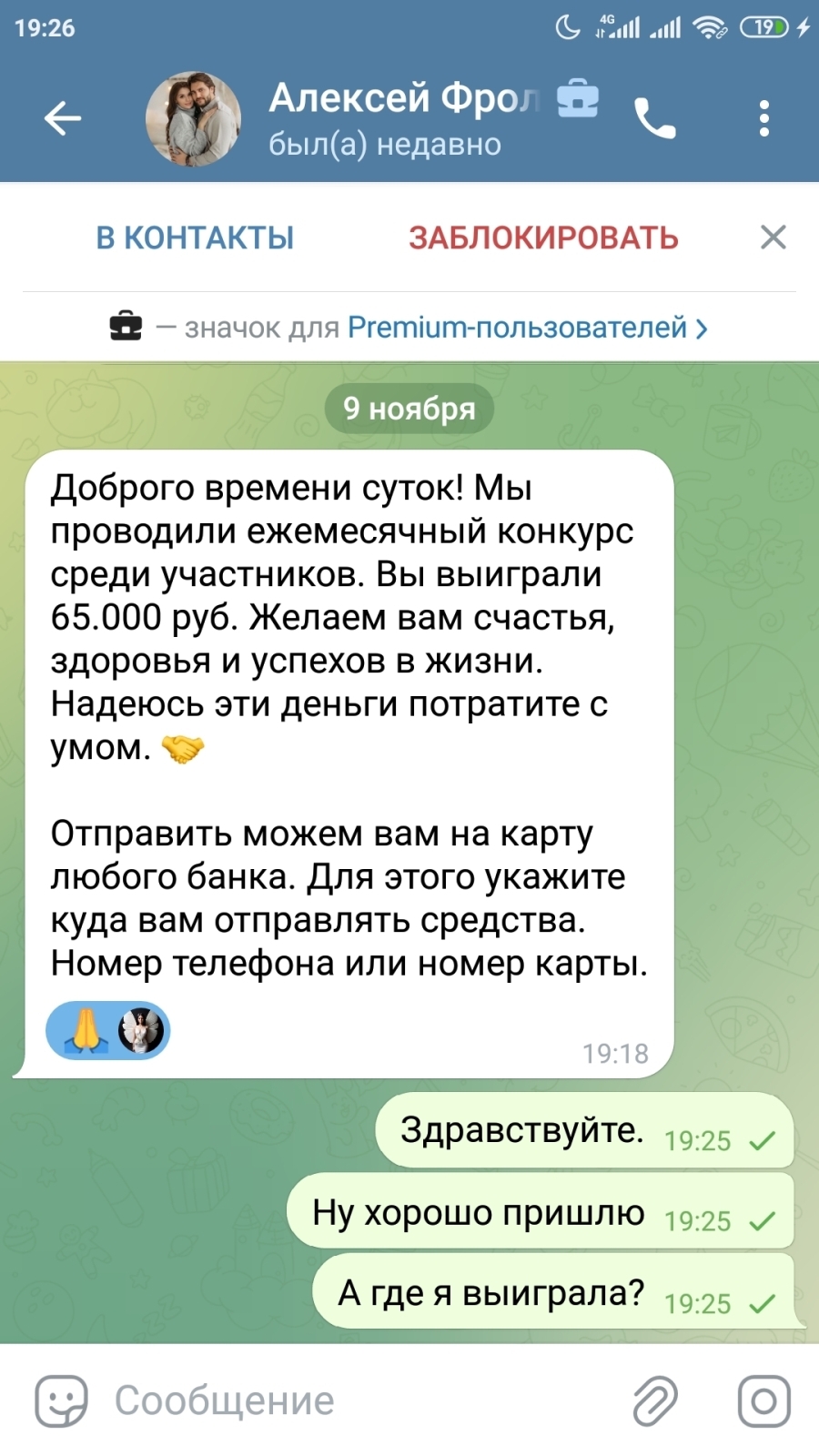The image size is (819, 1456).
Task: Open Алексей Фрол's profile photo
Action: [x=193, y=119]
